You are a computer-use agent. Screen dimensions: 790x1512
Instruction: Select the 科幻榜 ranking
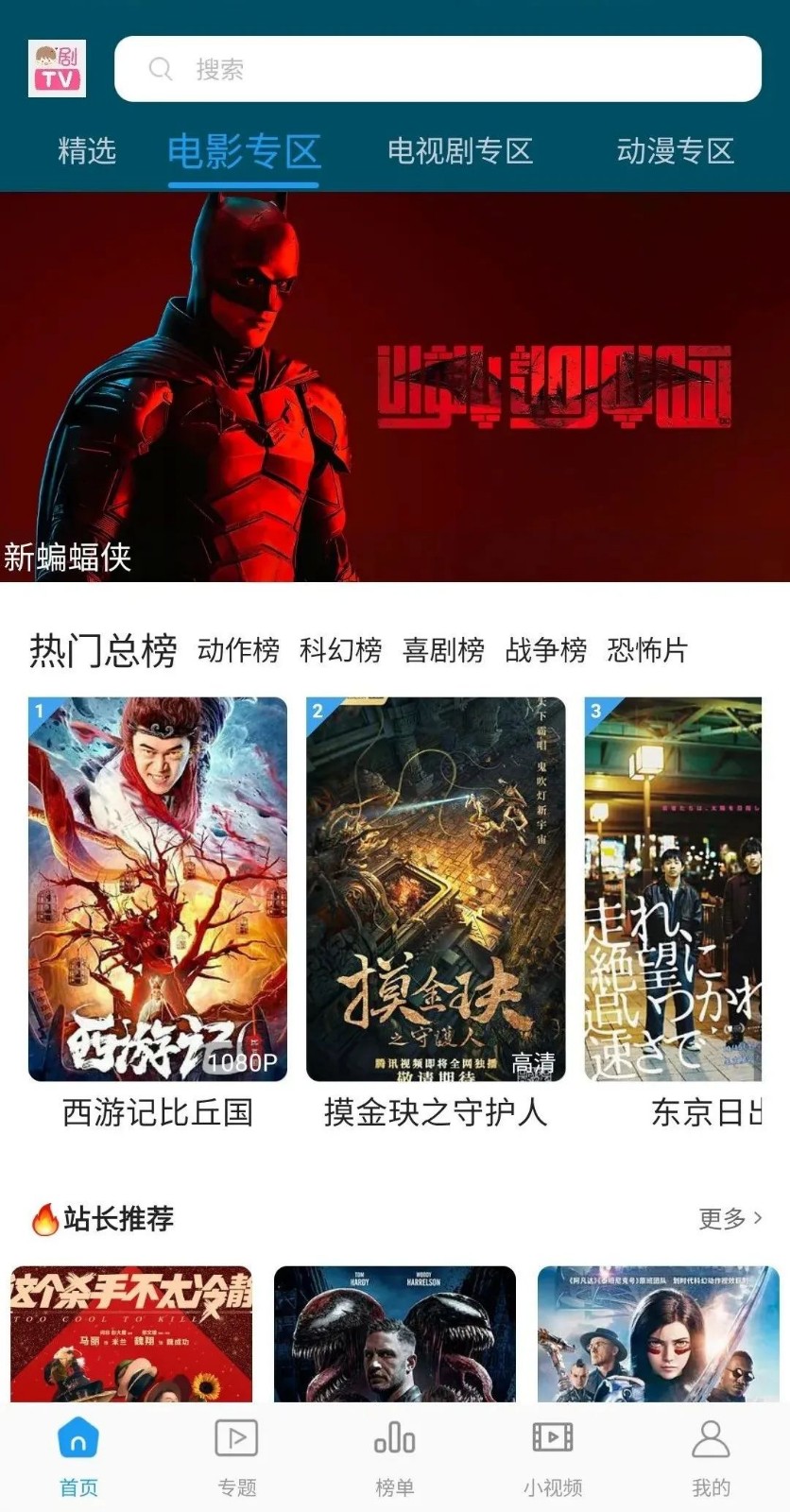[x=340, y=650]
